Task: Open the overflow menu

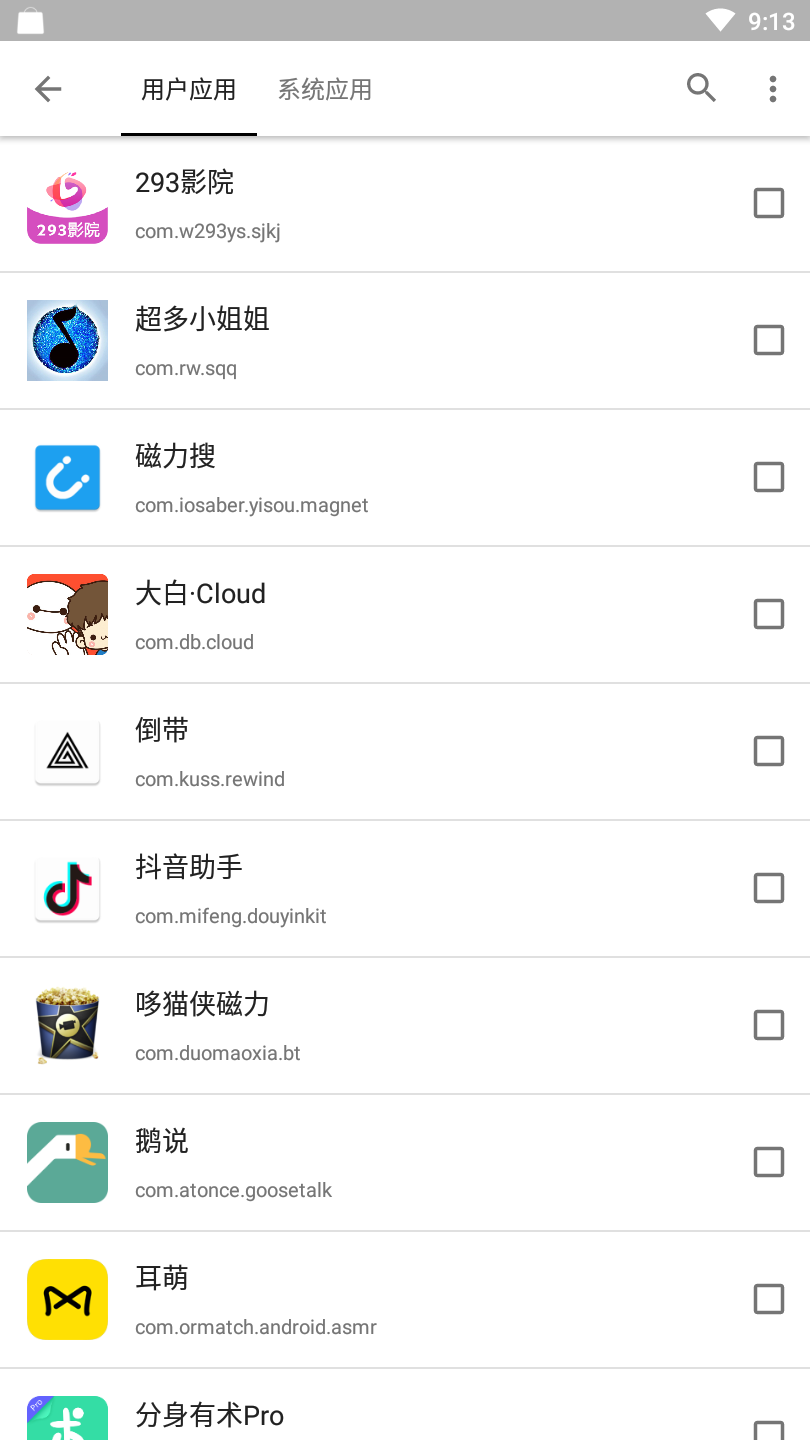Action: 772,89
